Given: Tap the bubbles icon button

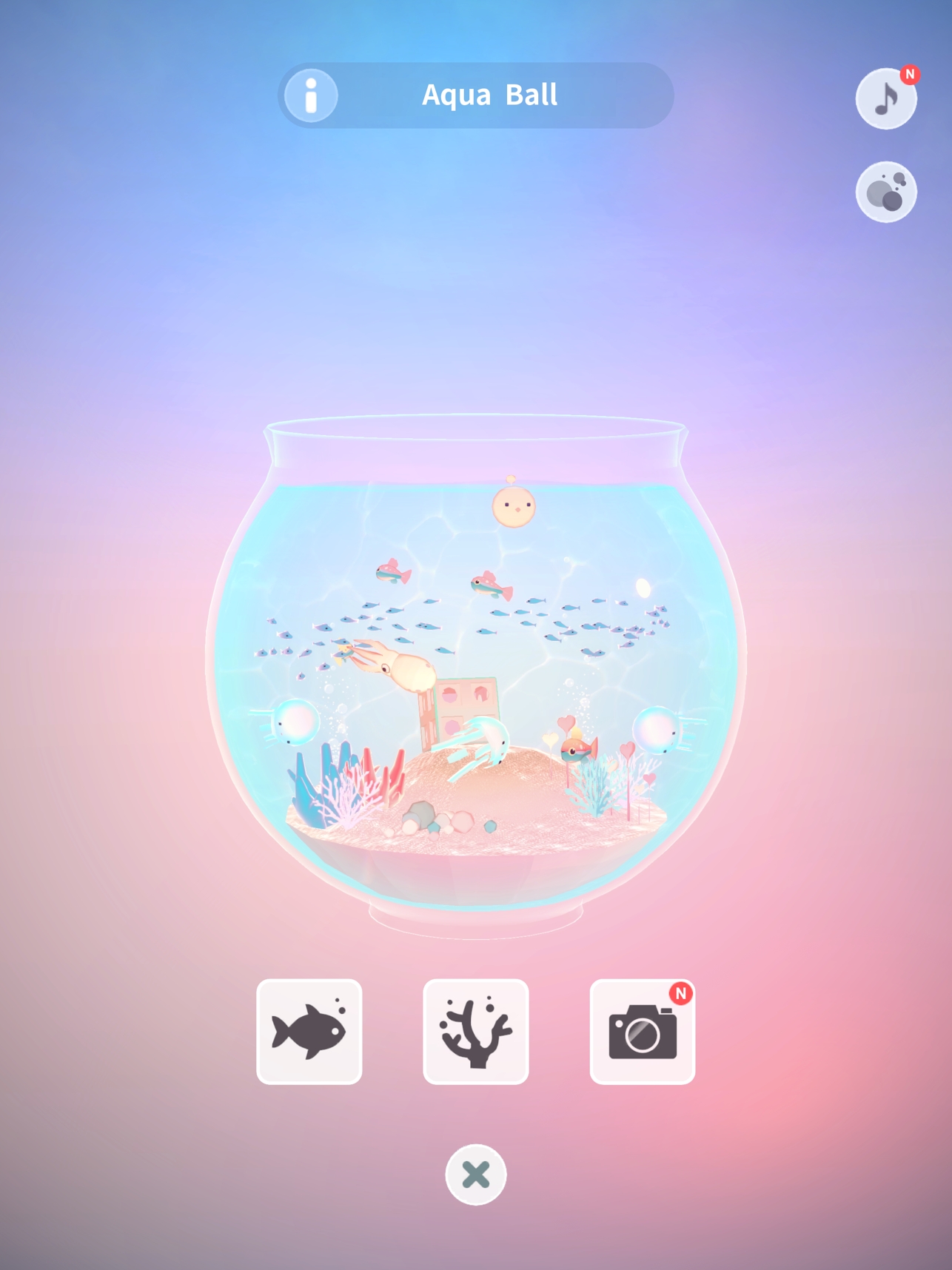Looking at the screenshot, I should (x=886, y=192).
